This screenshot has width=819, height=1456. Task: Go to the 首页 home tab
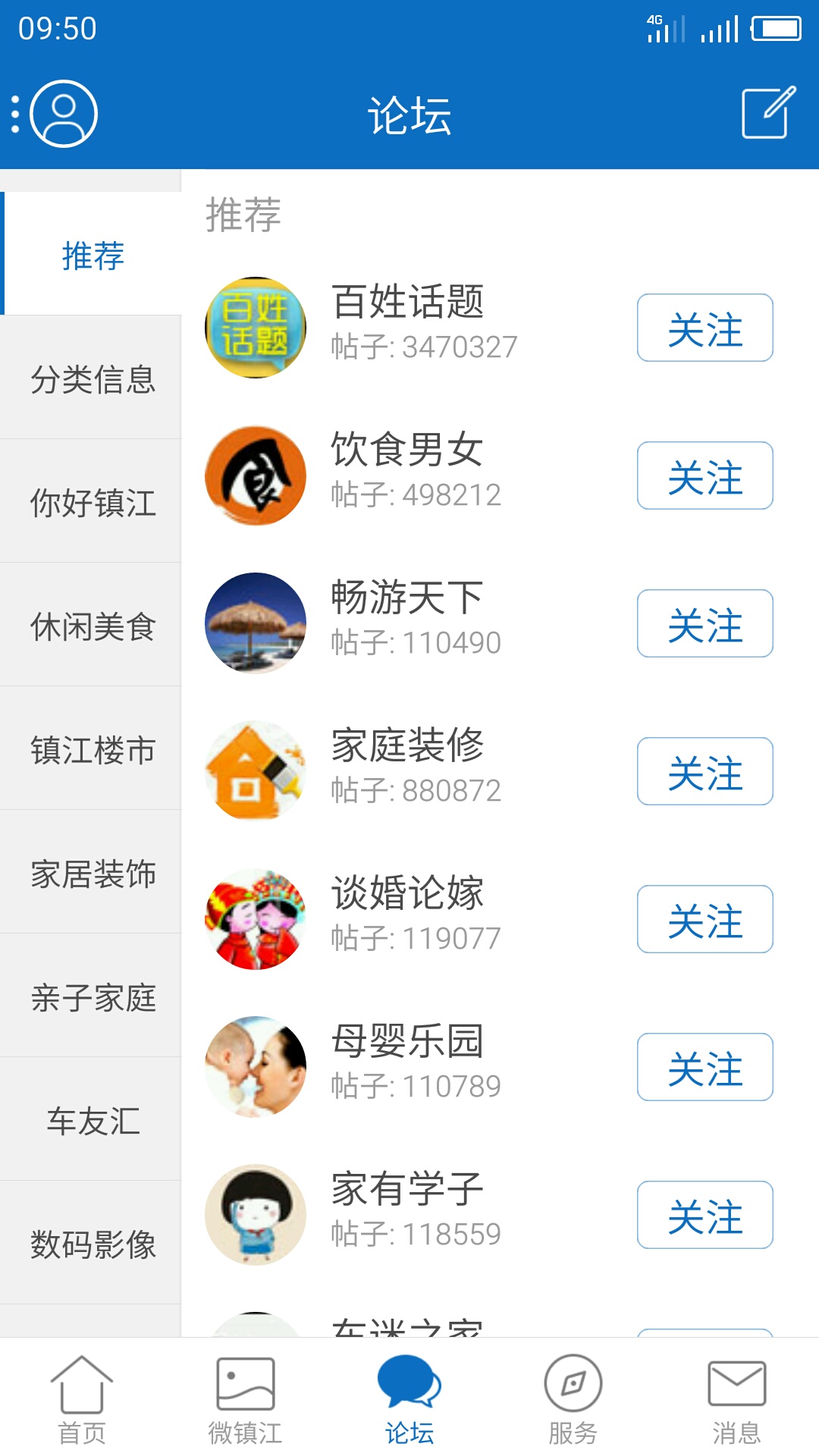pyautogui.click(x=82, y=1400)
